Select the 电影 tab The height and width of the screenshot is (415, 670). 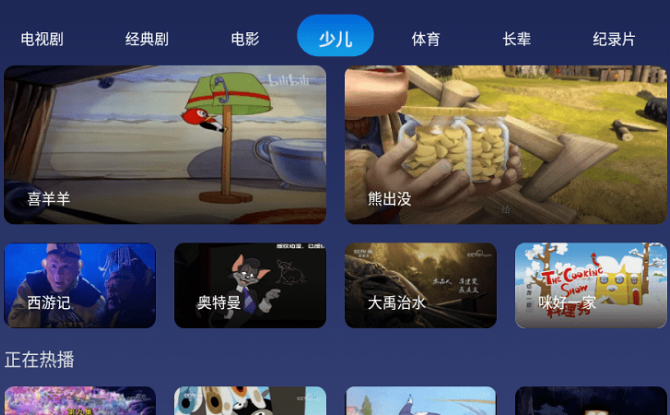click(x=245, y=39)
